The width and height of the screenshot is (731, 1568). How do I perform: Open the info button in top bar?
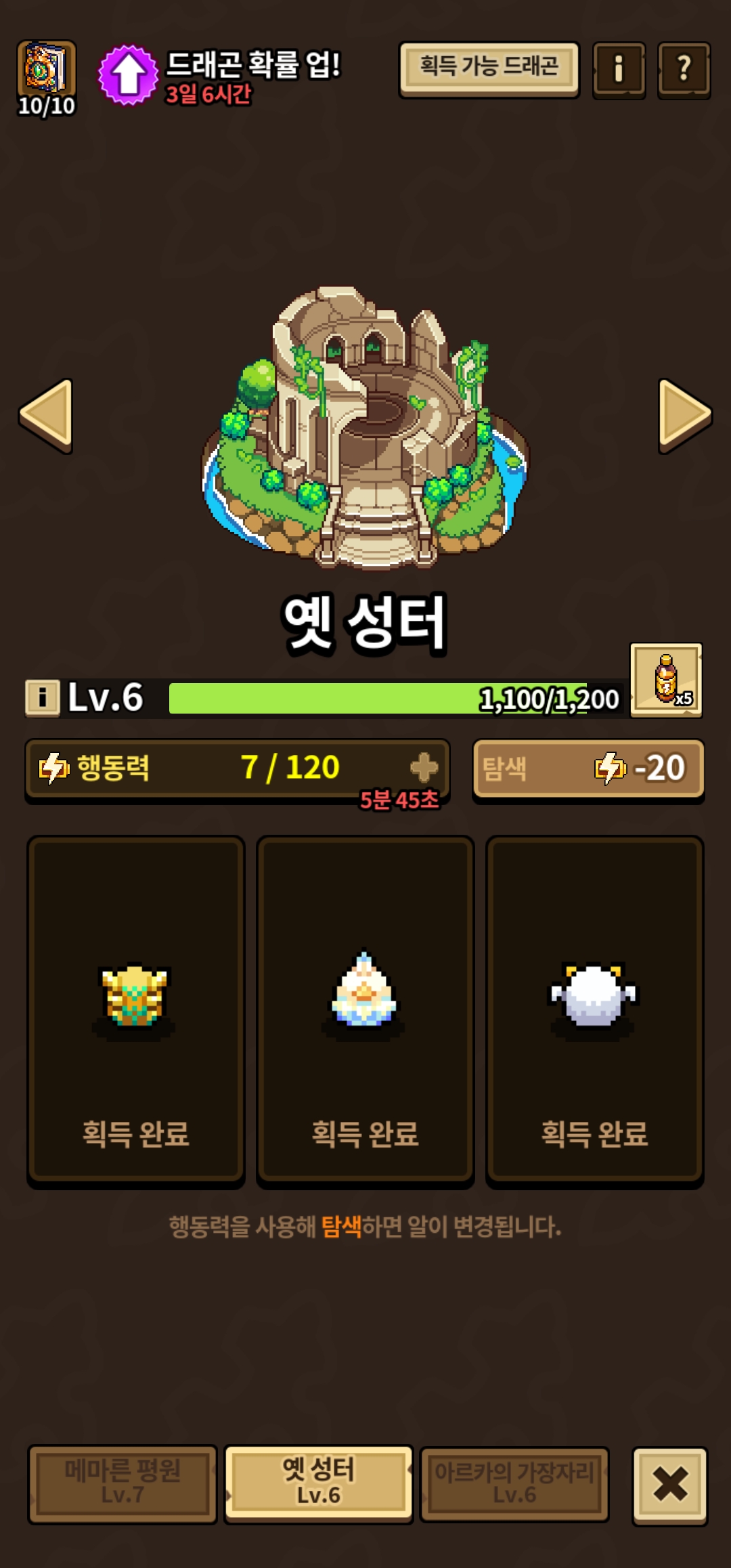(619, 70)
